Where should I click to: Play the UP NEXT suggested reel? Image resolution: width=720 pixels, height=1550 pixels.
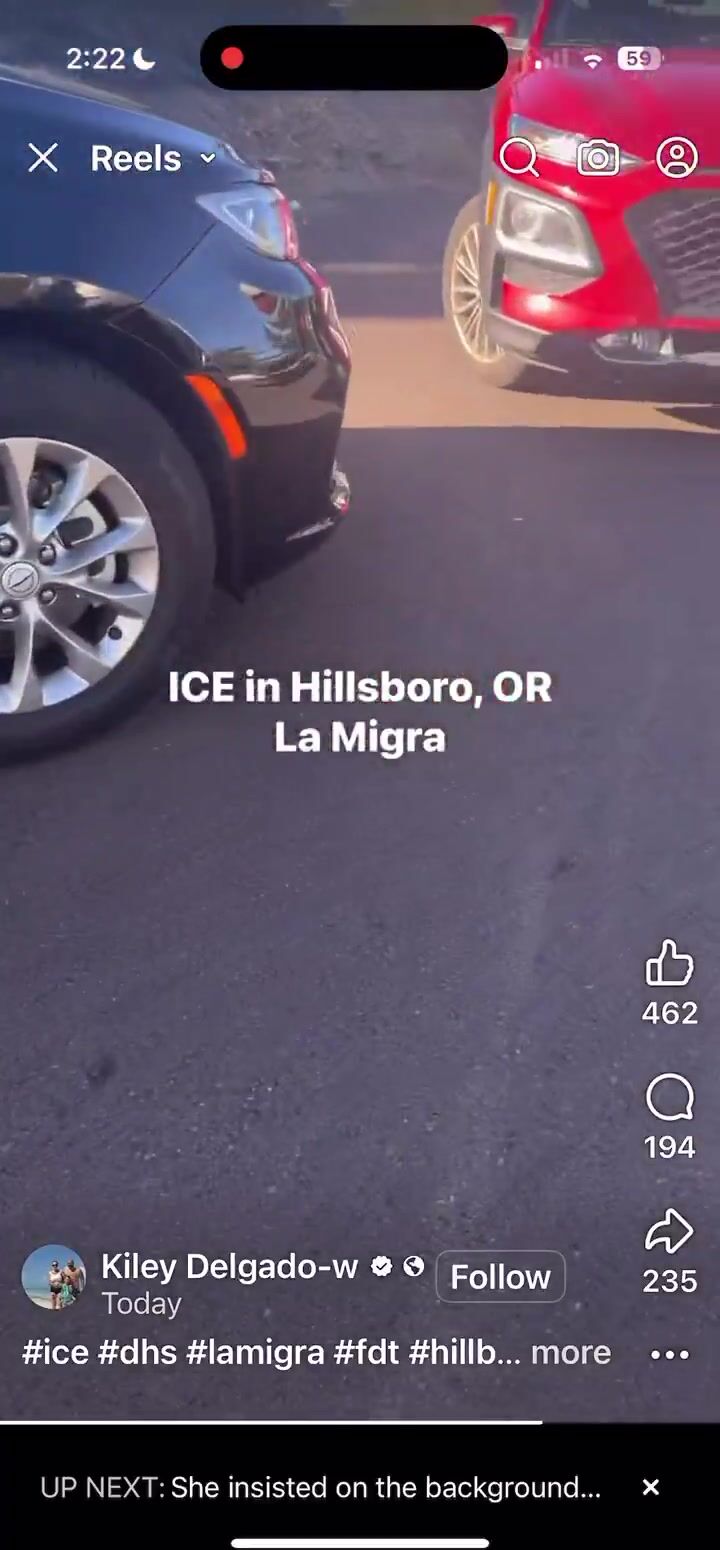[320, 1487]
